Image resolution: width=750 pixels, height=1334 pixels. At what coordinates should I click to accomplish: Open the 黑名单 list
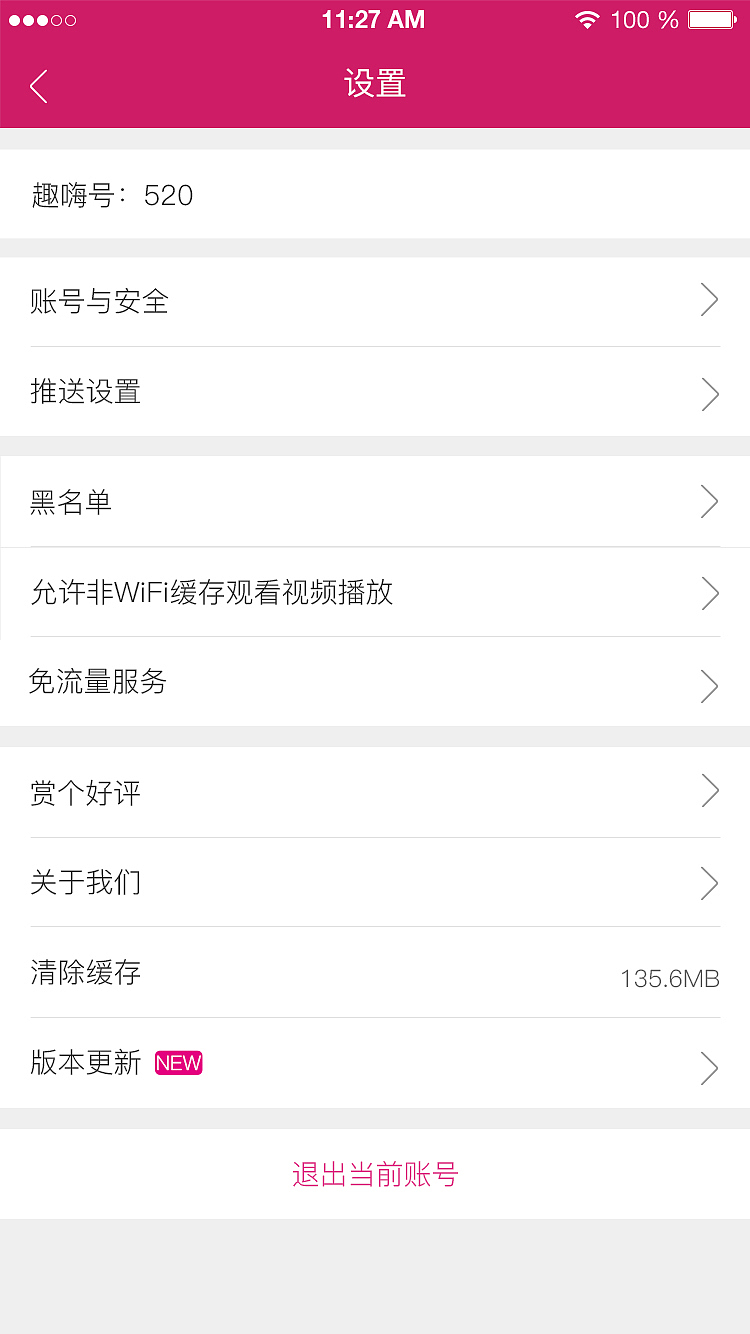click(375, 502)
